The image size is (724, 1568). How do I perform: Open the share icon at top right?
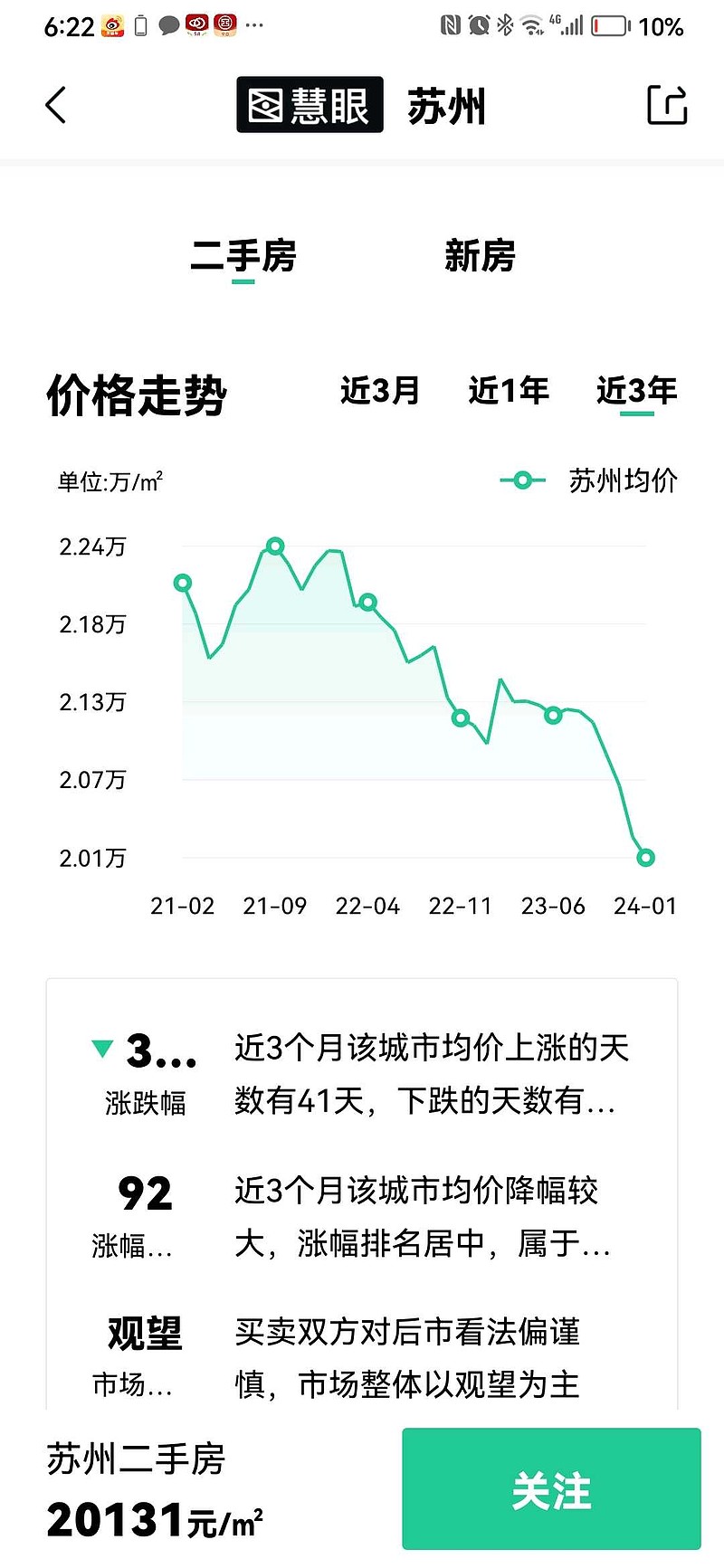[667, 105]
